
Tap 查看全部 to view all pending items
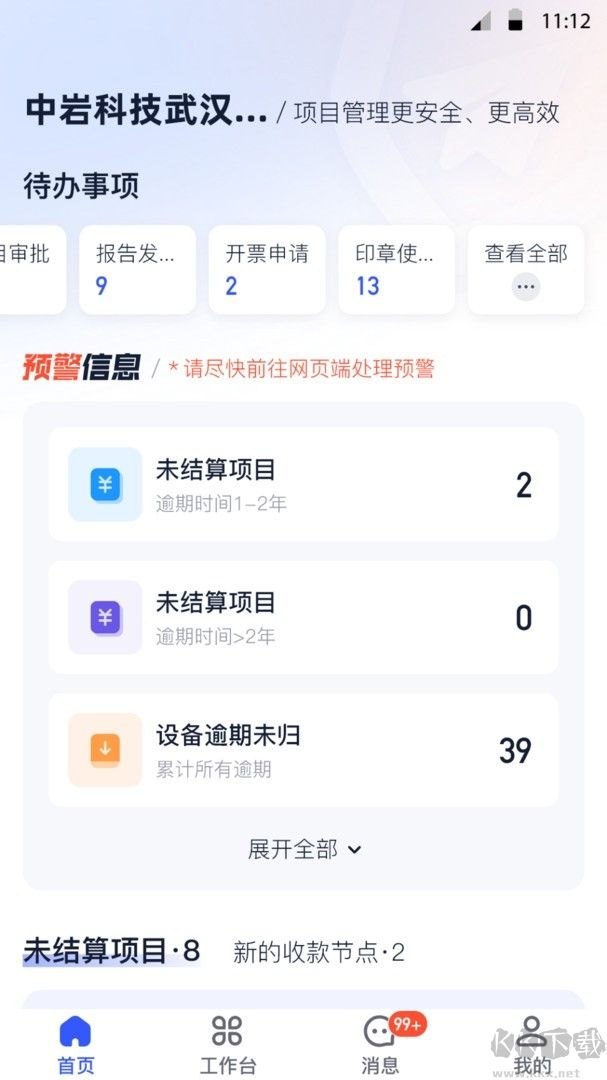click(x=526, y=269)
